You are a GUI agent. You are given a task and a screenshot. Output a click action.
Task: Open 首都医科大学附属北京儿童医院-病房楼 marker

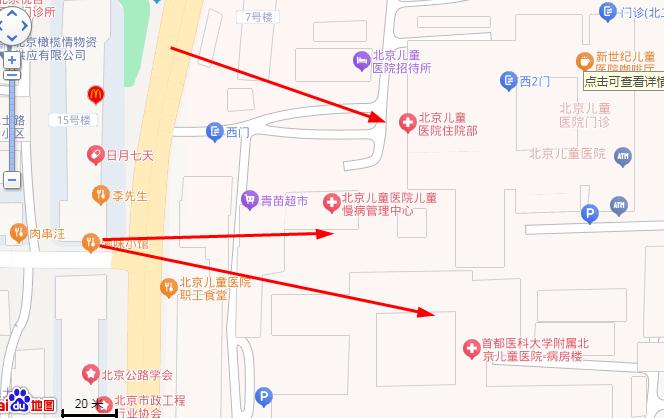(470, 349)
